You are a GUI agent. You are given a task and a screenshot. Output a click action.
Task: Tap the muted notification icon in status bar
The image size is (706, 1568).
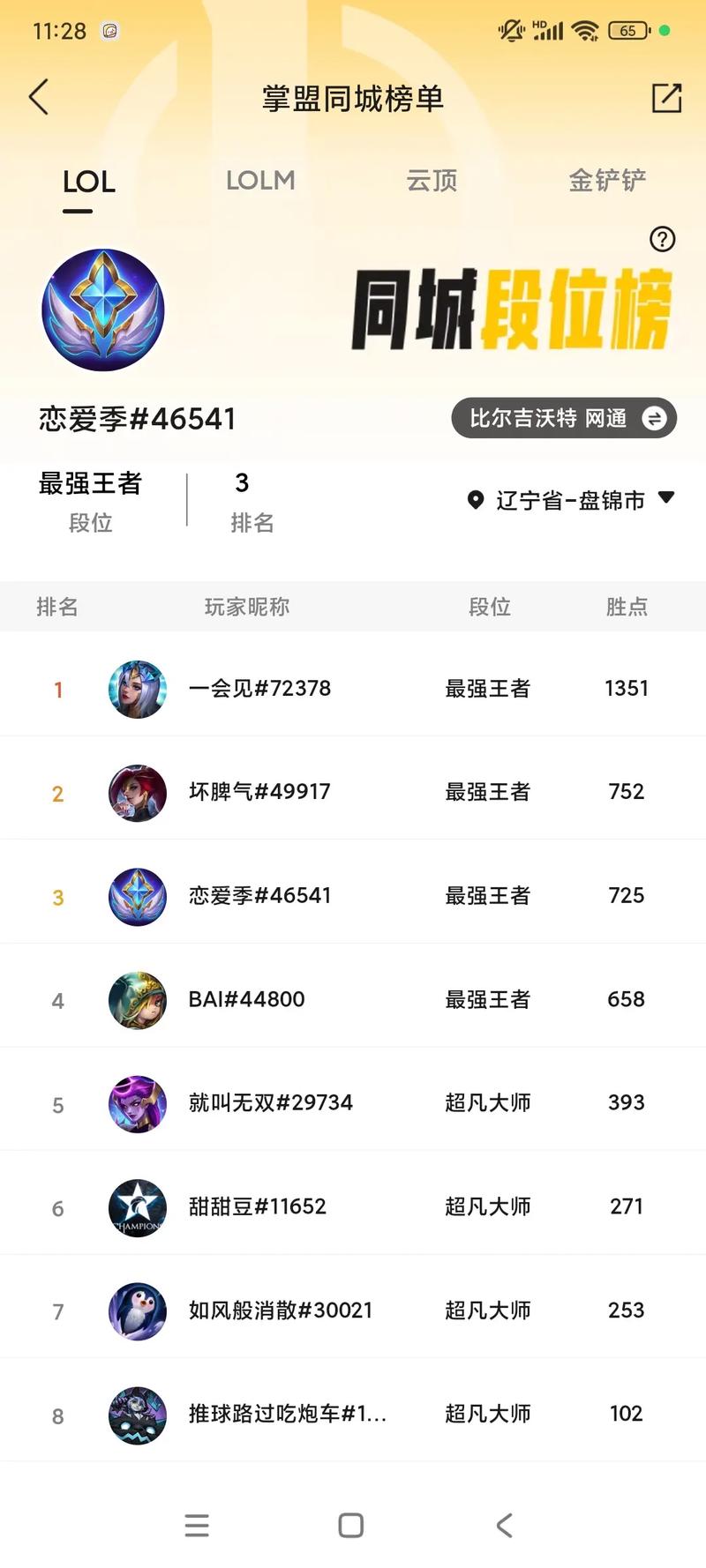click(x=510, y=29)
